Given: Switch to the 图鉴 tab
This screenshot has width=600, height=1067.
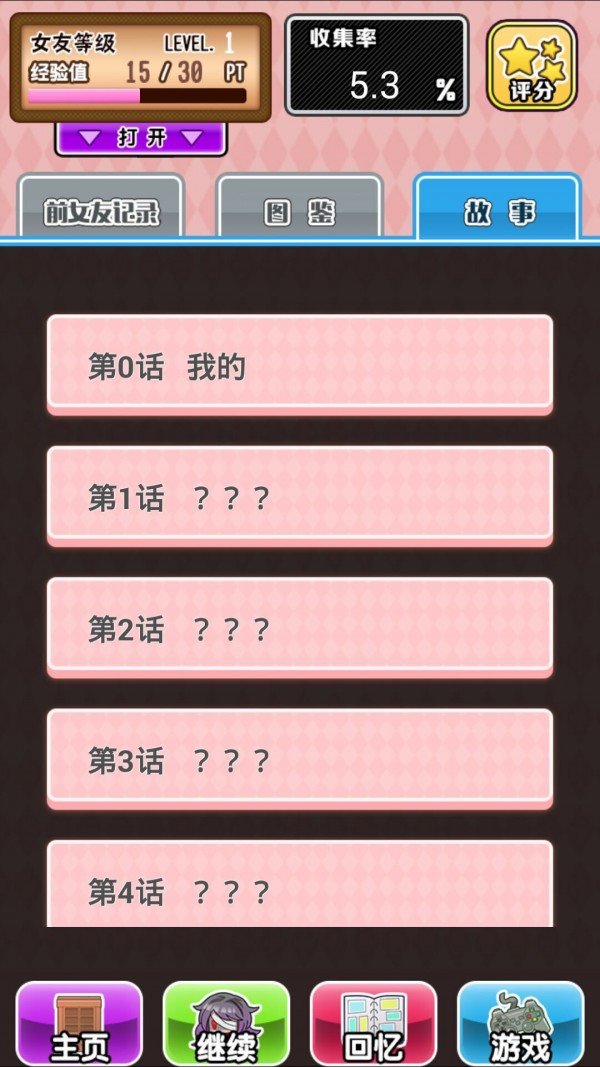Looking at the screenshot, I should click(x=299, y=209).
